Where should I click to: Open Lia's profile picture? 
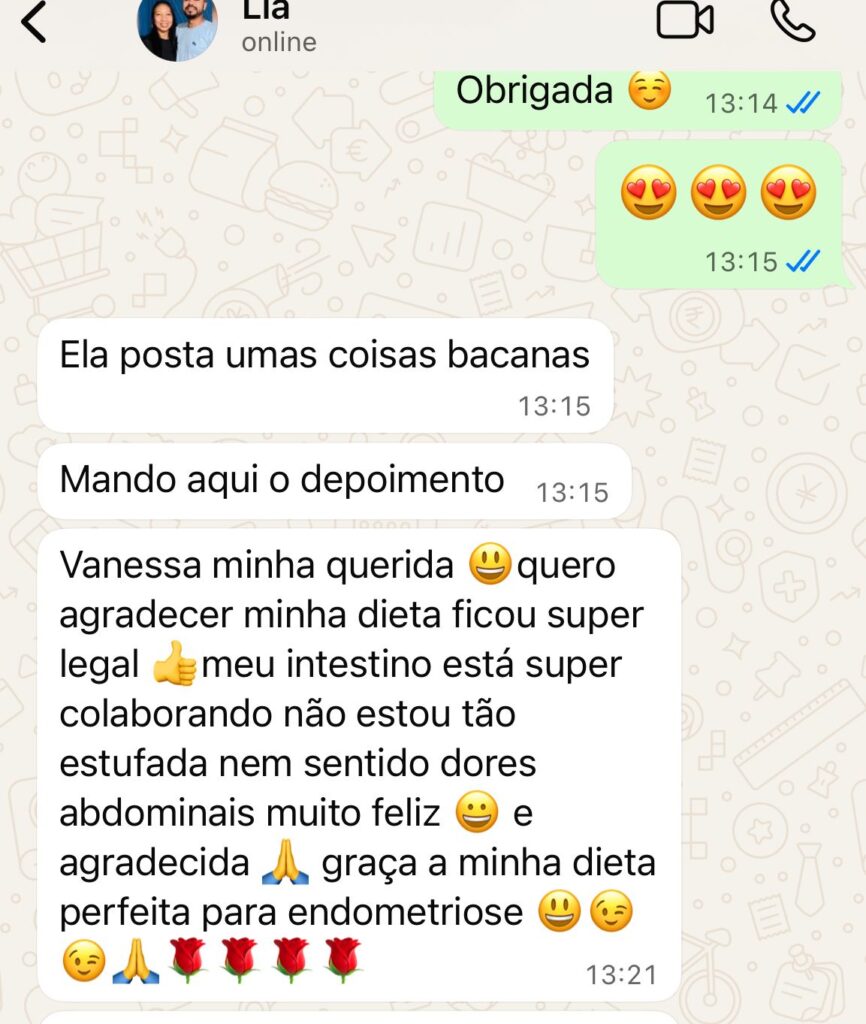177,26
